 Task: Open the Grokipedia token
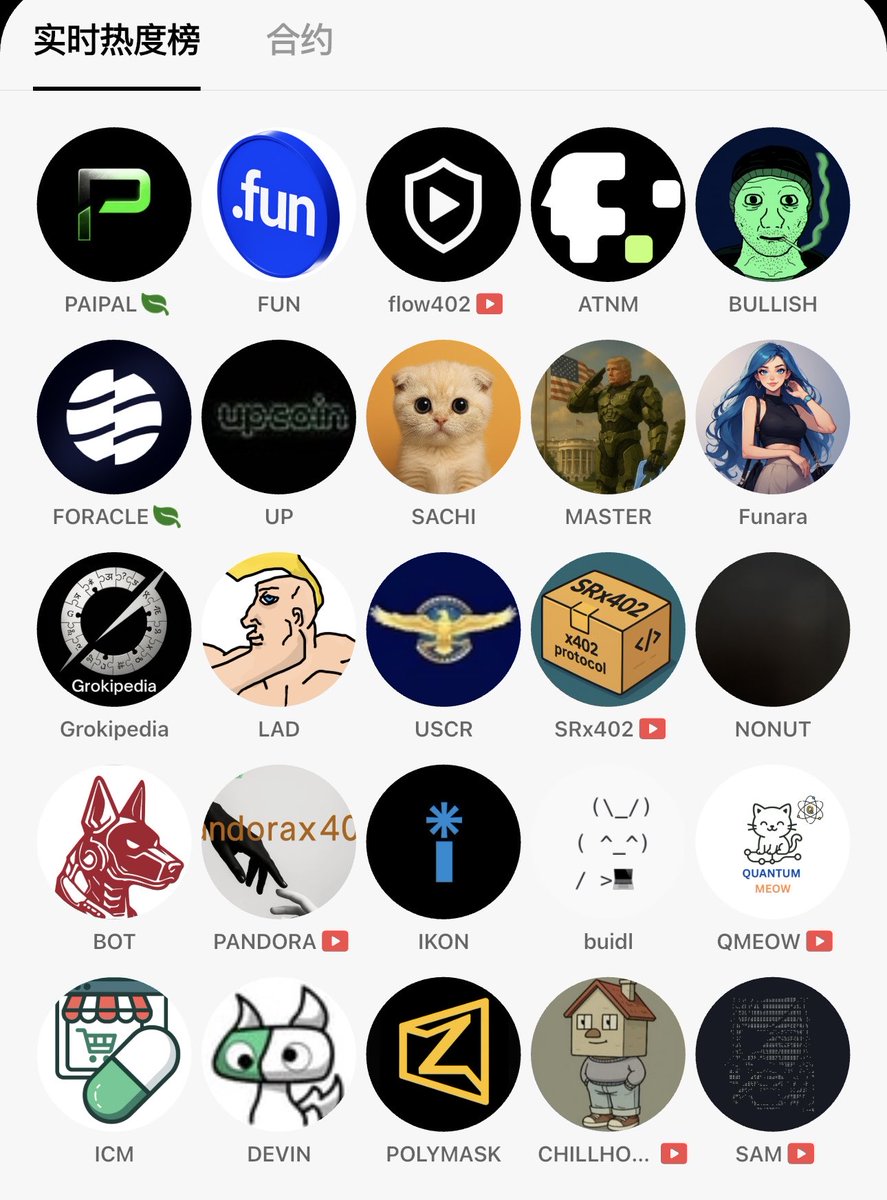114,630
